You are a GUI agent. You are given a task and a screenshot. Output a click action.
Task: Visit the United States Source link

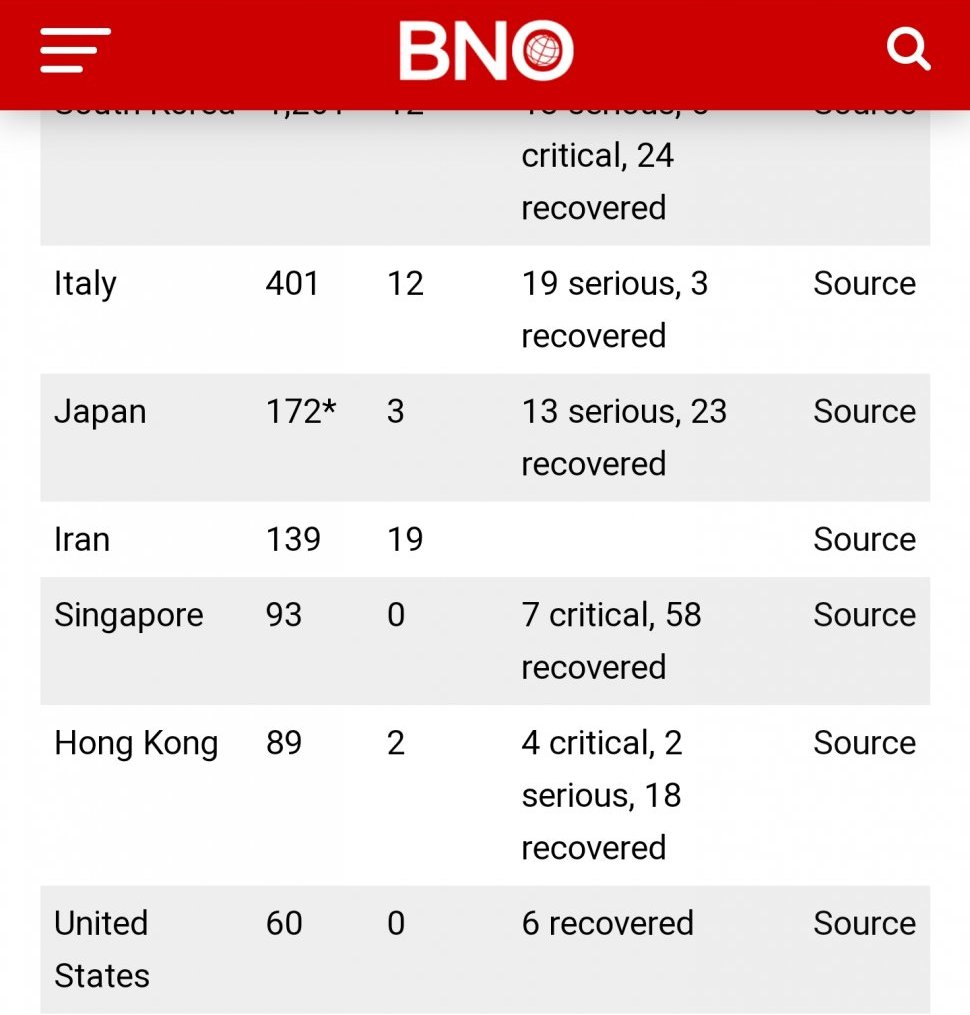864,923
